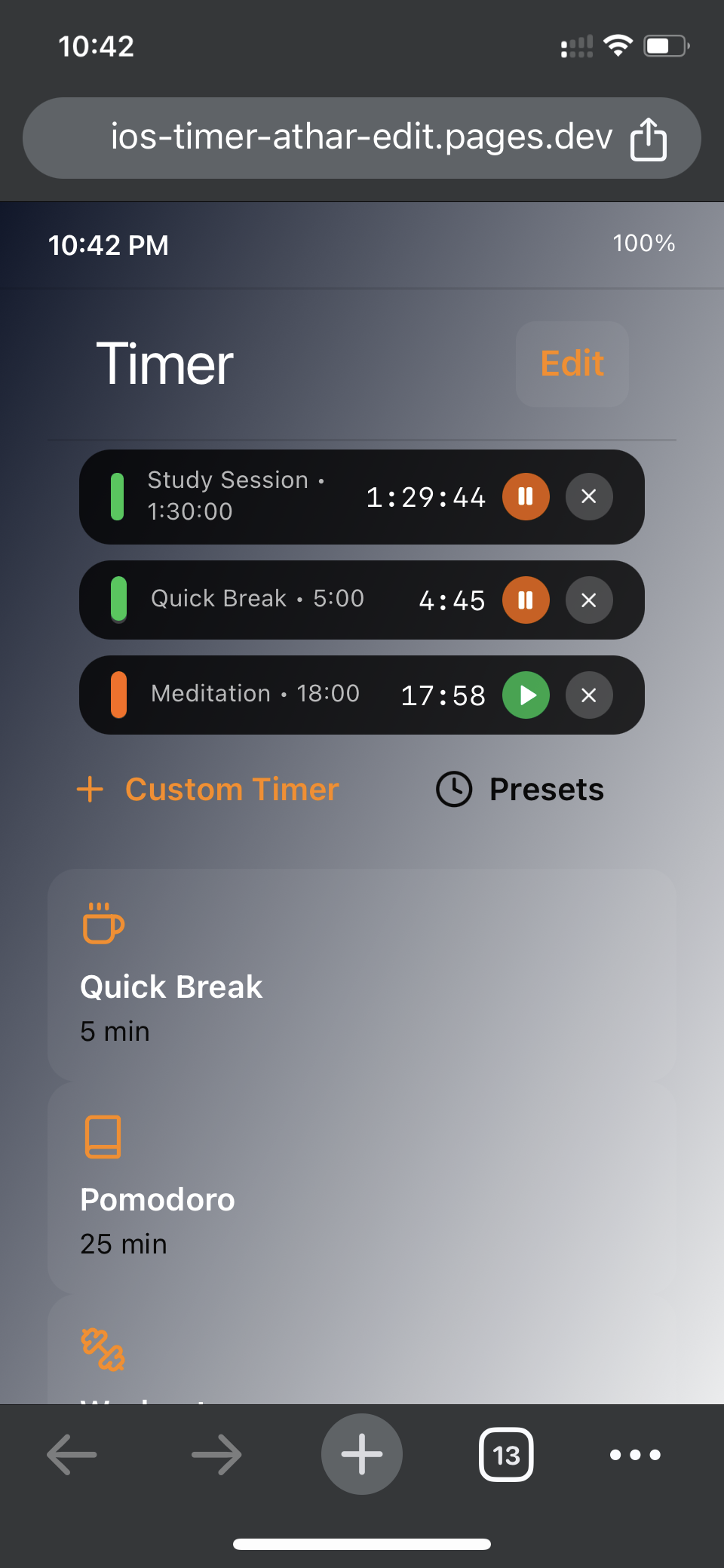Screen dimensions: 724x1568
Task: Pause the Study Session timer
Action: tap(526, 497)
